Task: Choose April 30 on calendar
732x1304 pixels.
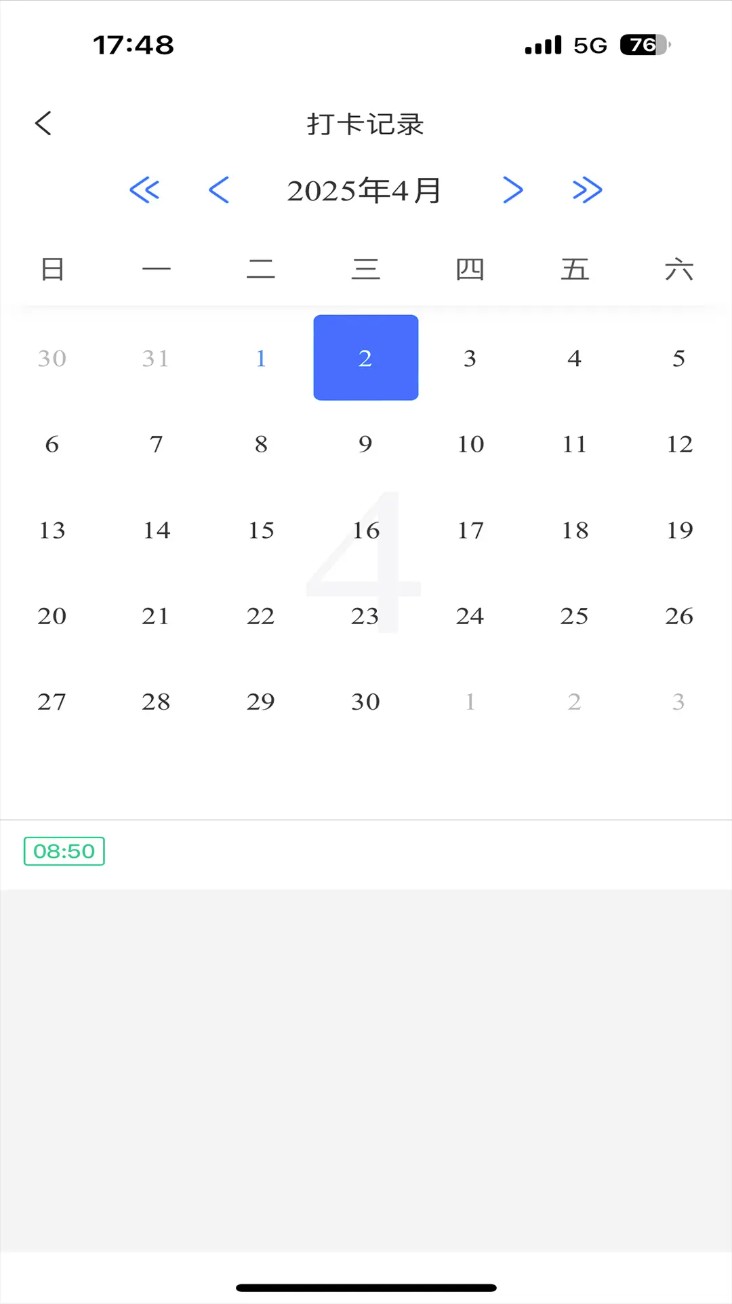Action: [x=366, y=702]
